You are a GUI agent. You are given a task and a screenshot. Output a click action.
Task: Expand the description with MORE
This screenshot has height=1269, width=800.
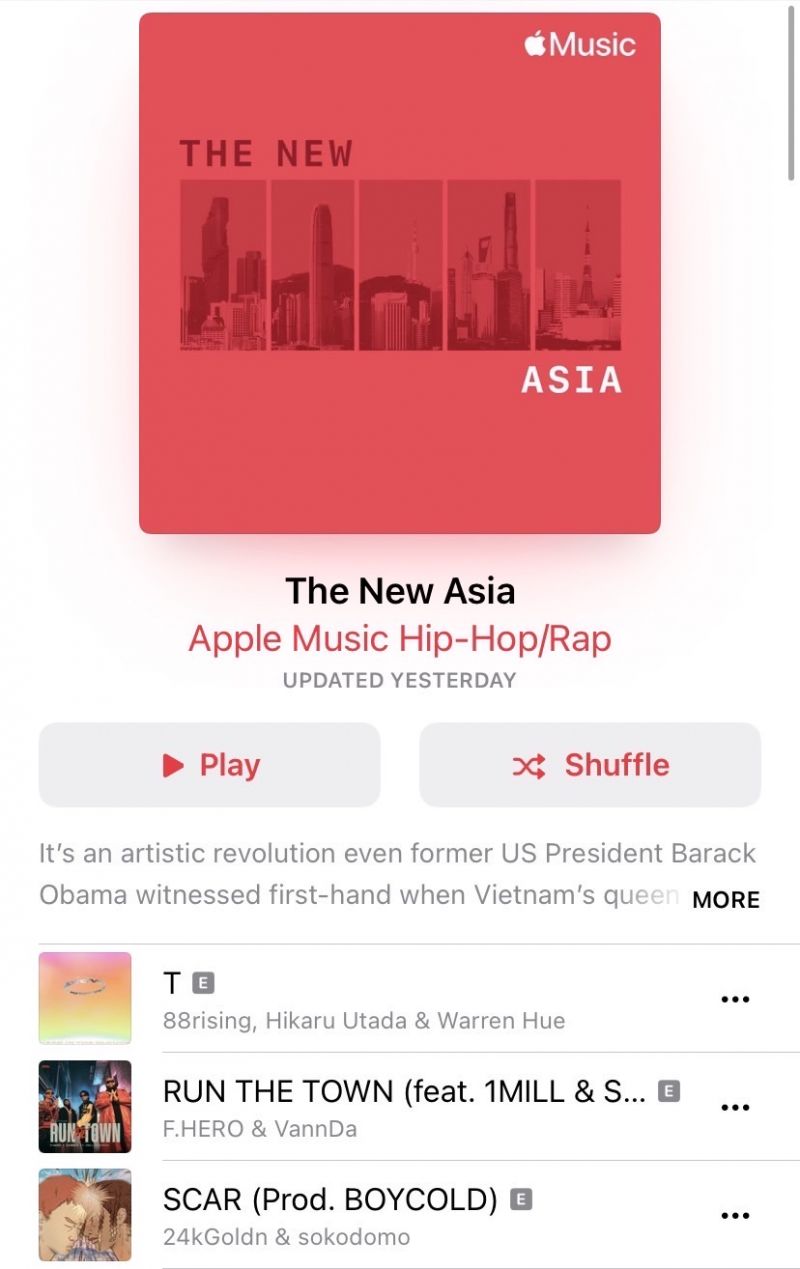coord(725,899)
